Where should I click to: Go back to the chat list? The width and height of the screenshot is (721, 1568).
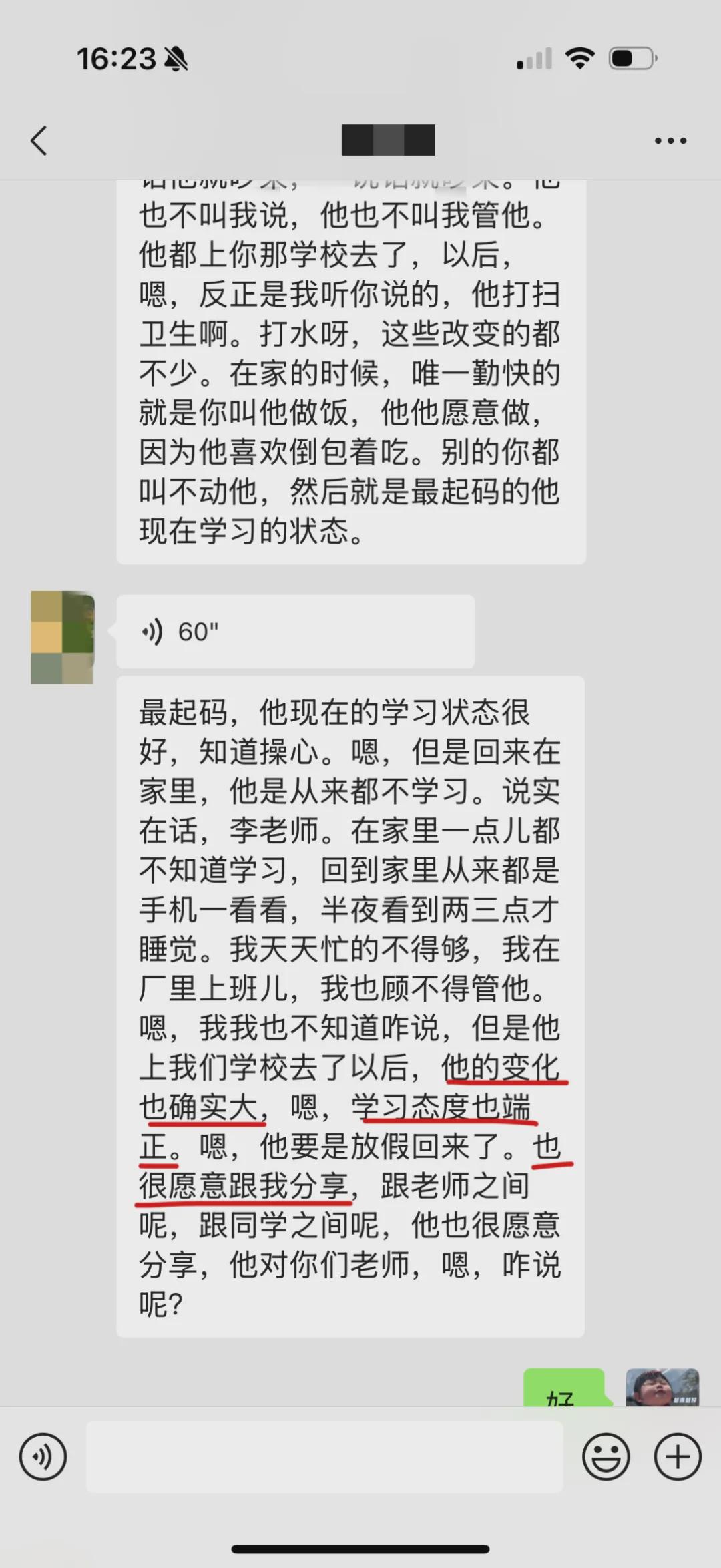tap(39, 141)
